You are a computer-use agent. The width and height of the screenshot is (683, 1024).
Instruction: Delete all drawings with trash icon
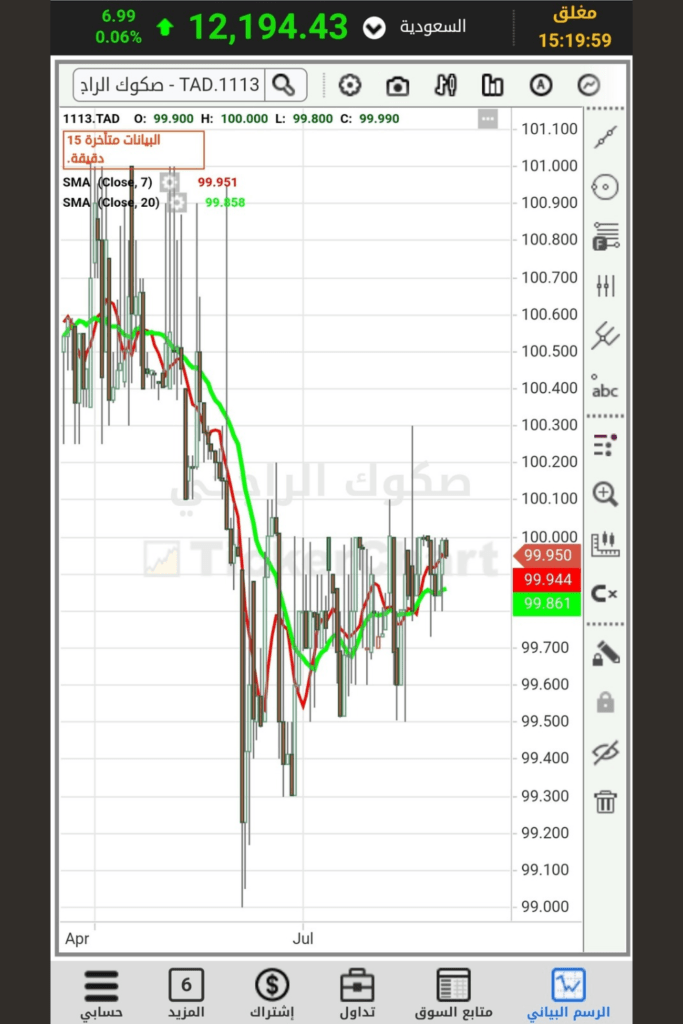[605, 801]
